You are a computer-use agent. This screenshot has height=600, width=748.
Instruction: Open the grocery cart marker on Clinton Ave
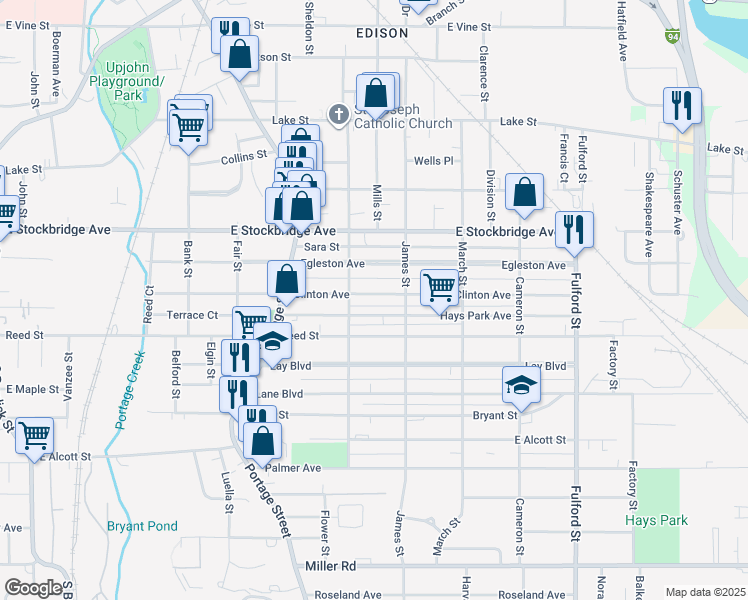click(x=439, y=288)
